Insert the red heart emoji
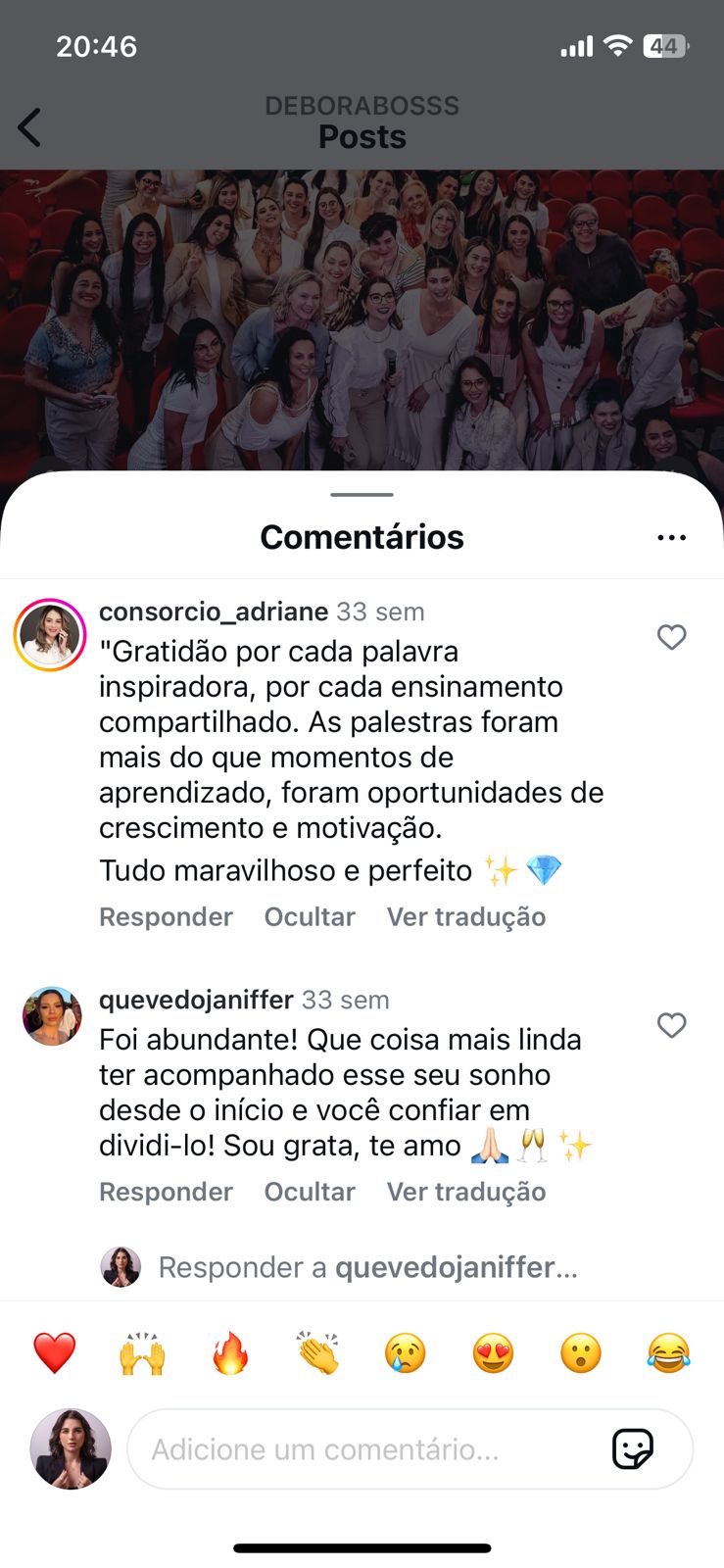The width and height of the screenshot is (724, 1568). (55, 1353)
